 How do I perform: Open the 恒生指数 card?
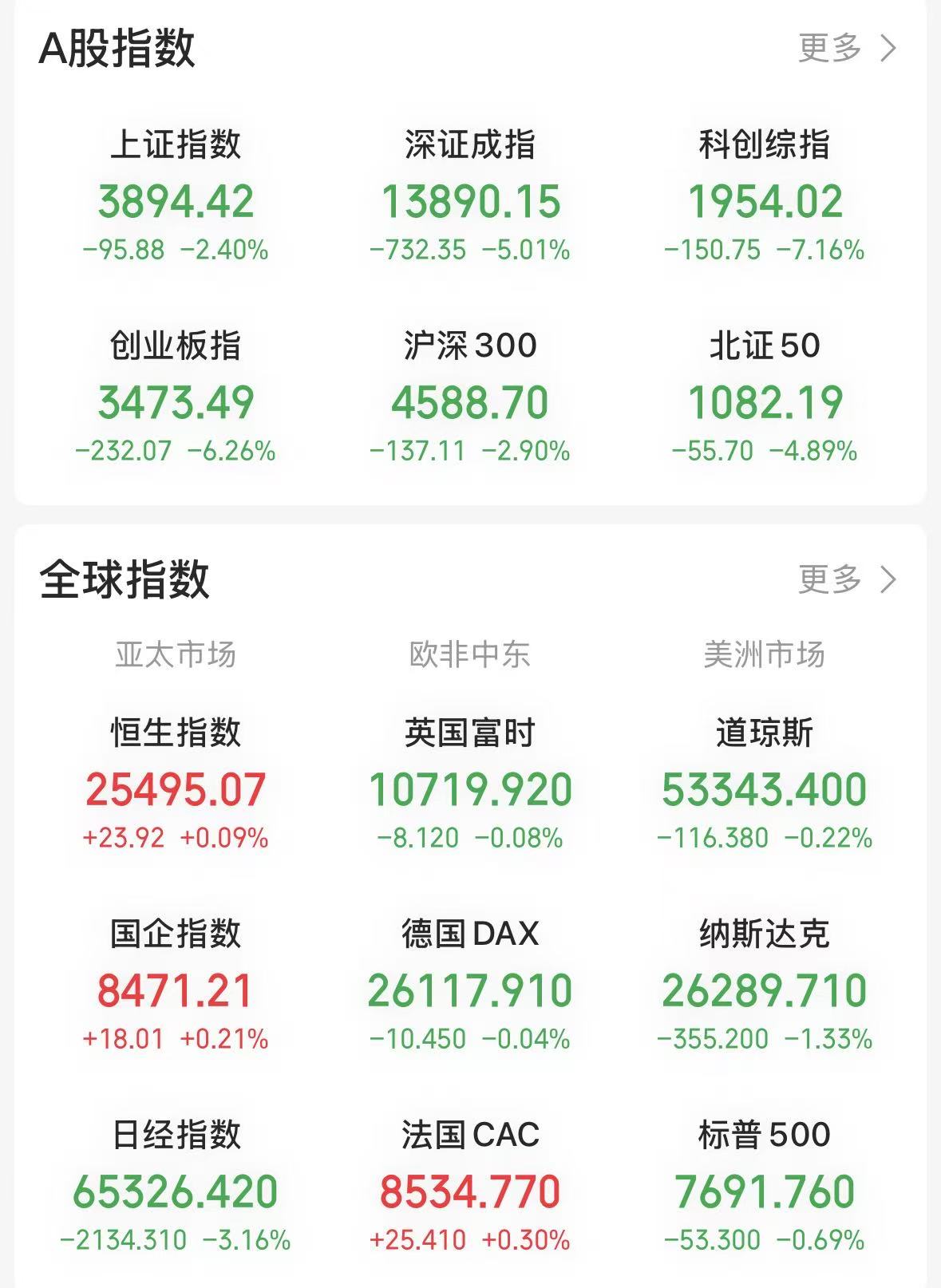click(176, 784)
